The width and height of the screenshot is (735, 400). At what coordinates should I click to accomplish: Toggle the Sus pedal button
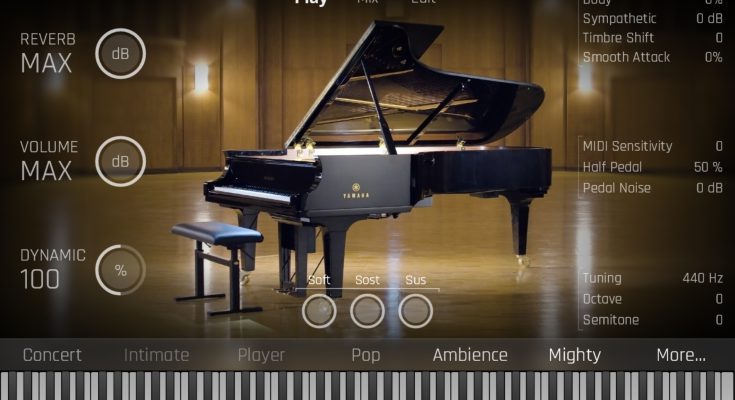[415, 311]
